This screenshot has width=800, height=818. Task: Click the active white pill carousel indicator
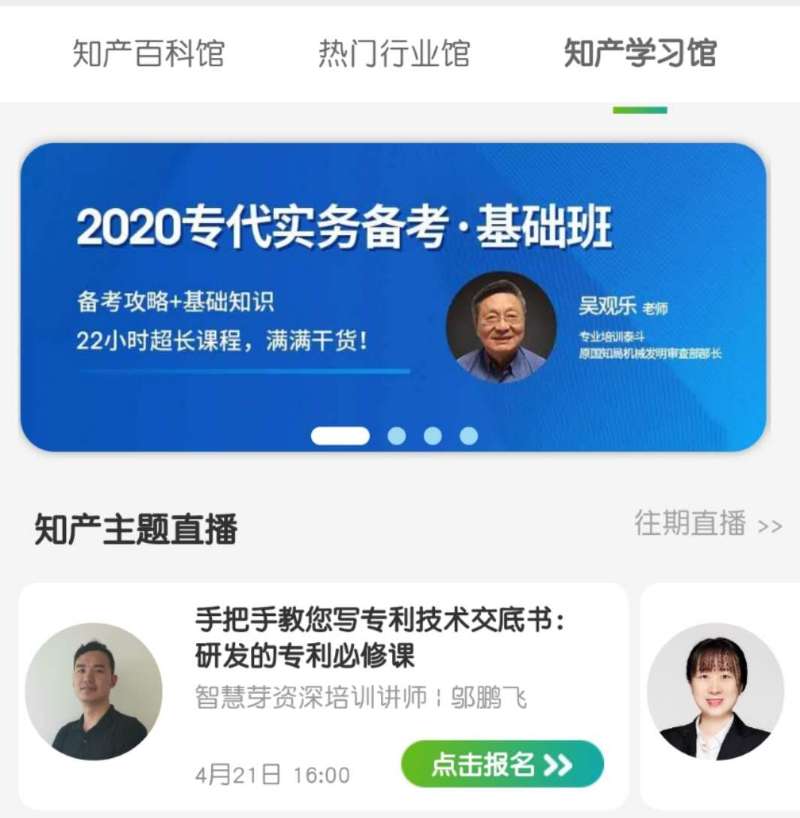tap(341, 436)
